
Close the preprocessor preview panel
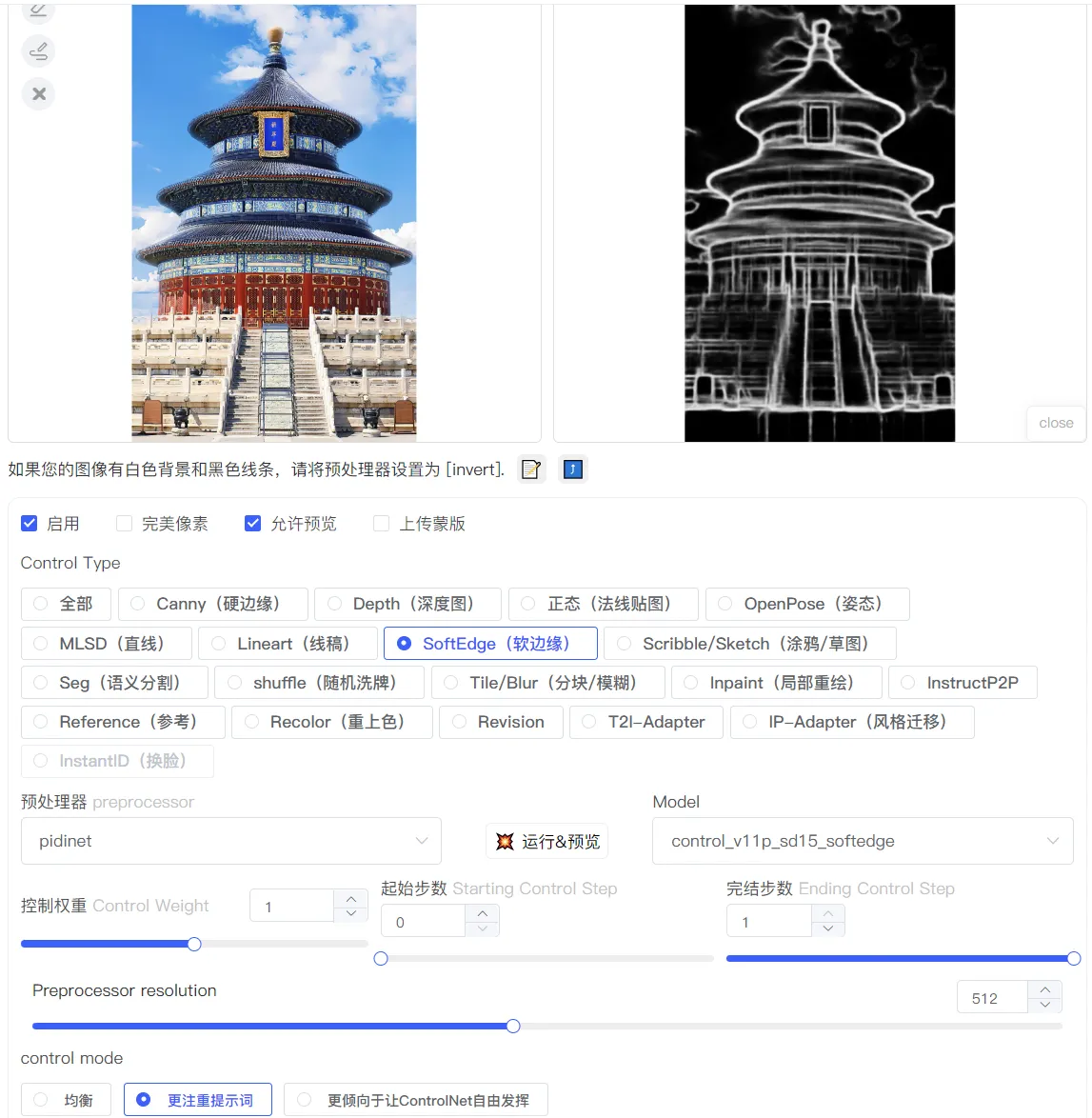(1056, 423)
